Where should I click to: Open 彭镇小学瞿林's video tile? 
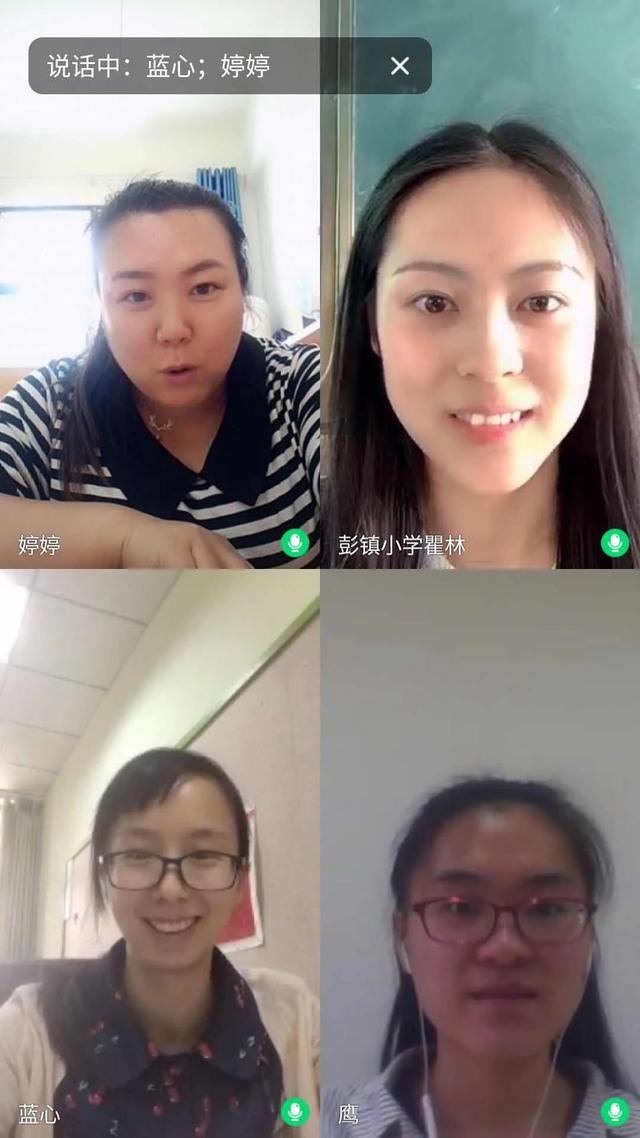pos(480,330)
